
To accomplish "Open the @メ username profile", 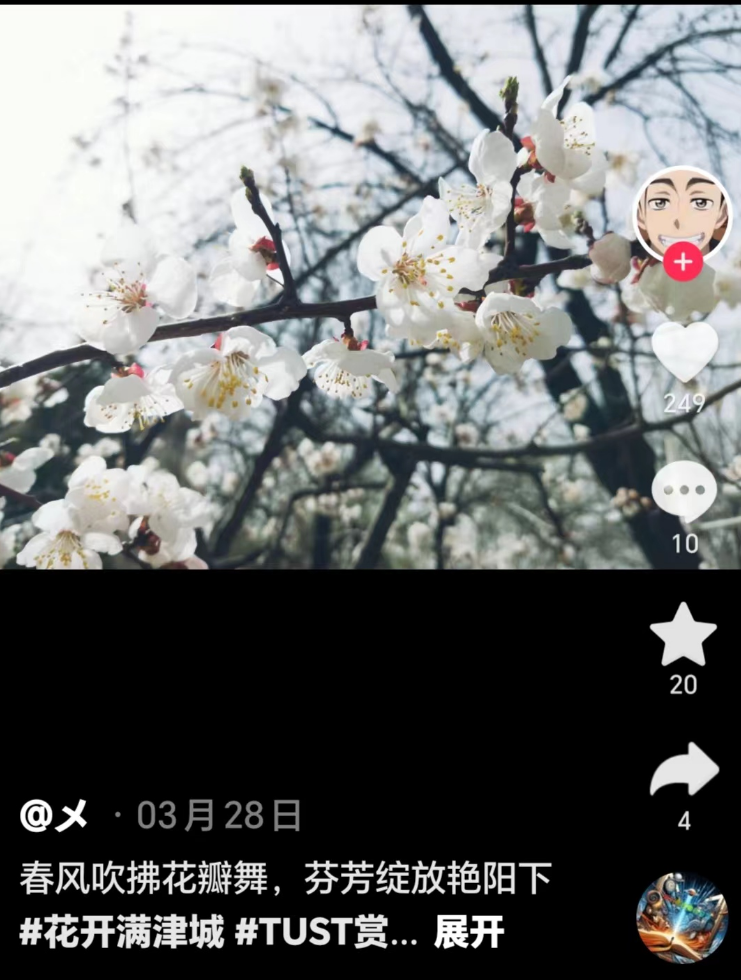I will (54, 816).
